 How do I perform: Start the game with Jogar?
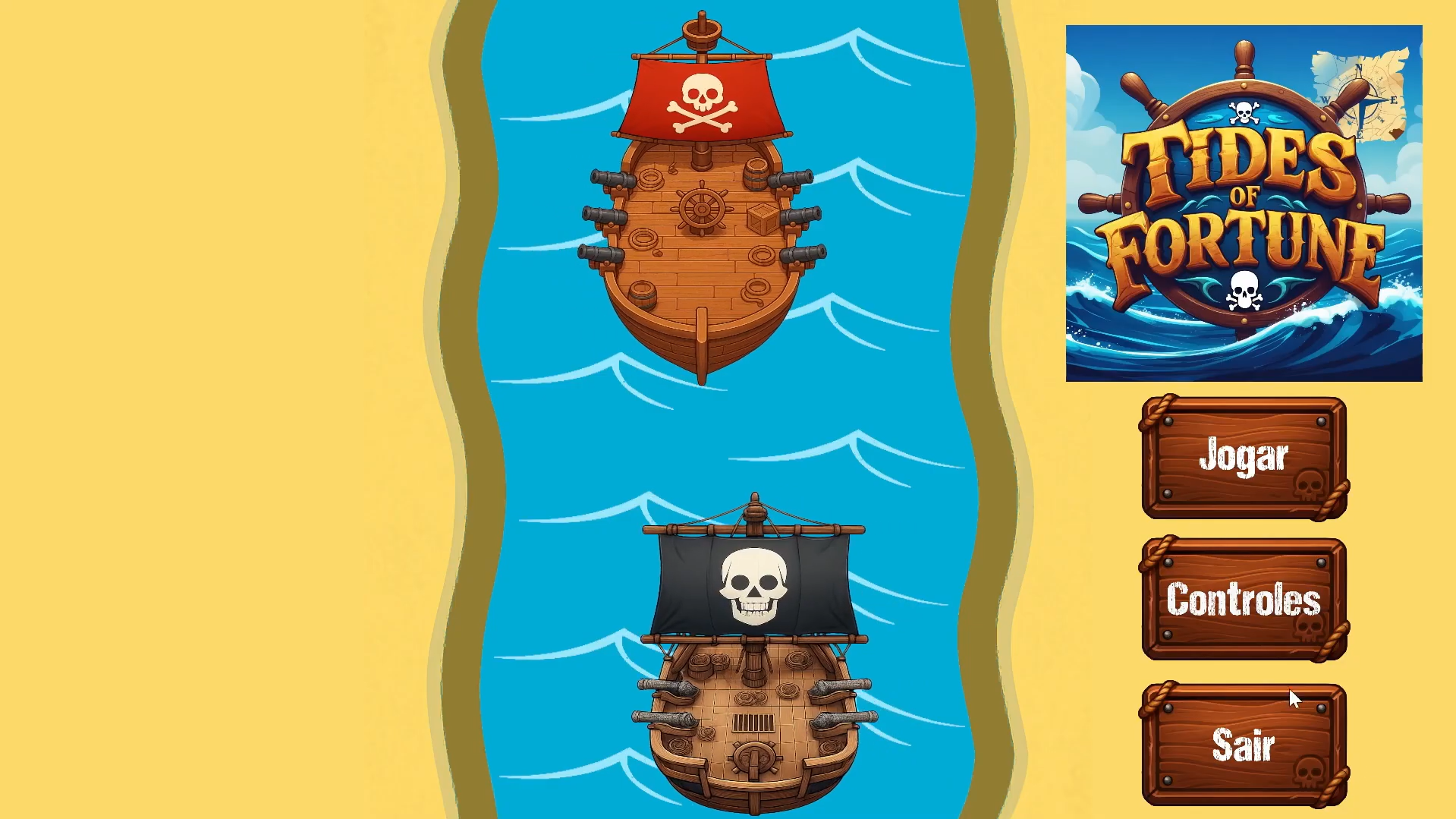click(x=1244, y=457)
